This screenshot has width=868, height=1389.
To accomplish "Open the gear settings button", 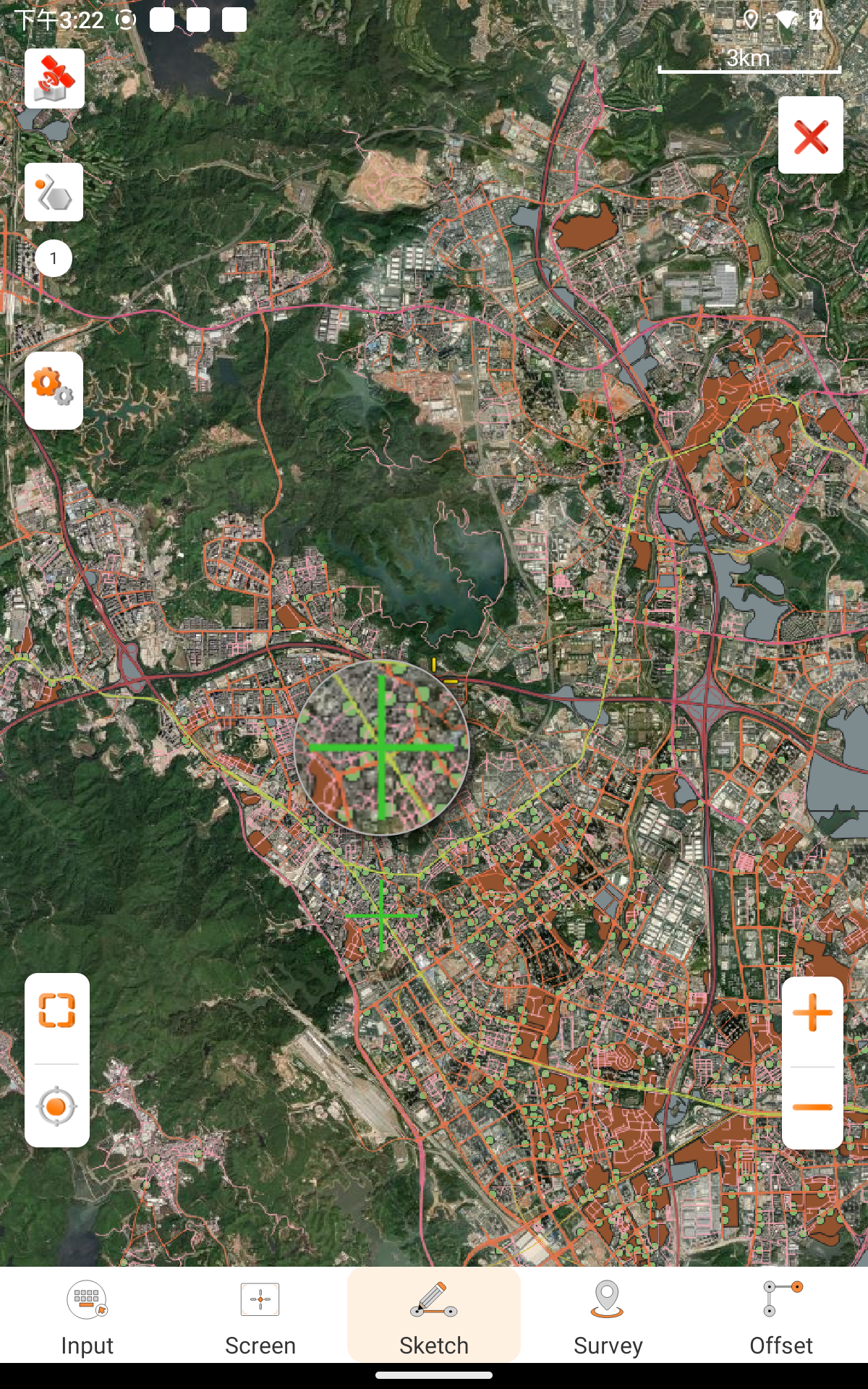I will 54,390.
